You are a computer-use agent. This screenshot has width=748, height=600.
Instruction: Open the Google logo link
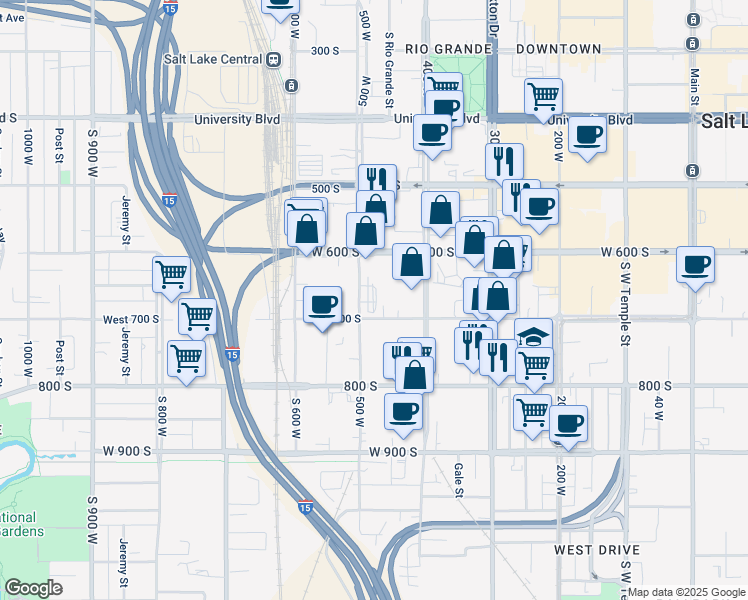(34, 588)
